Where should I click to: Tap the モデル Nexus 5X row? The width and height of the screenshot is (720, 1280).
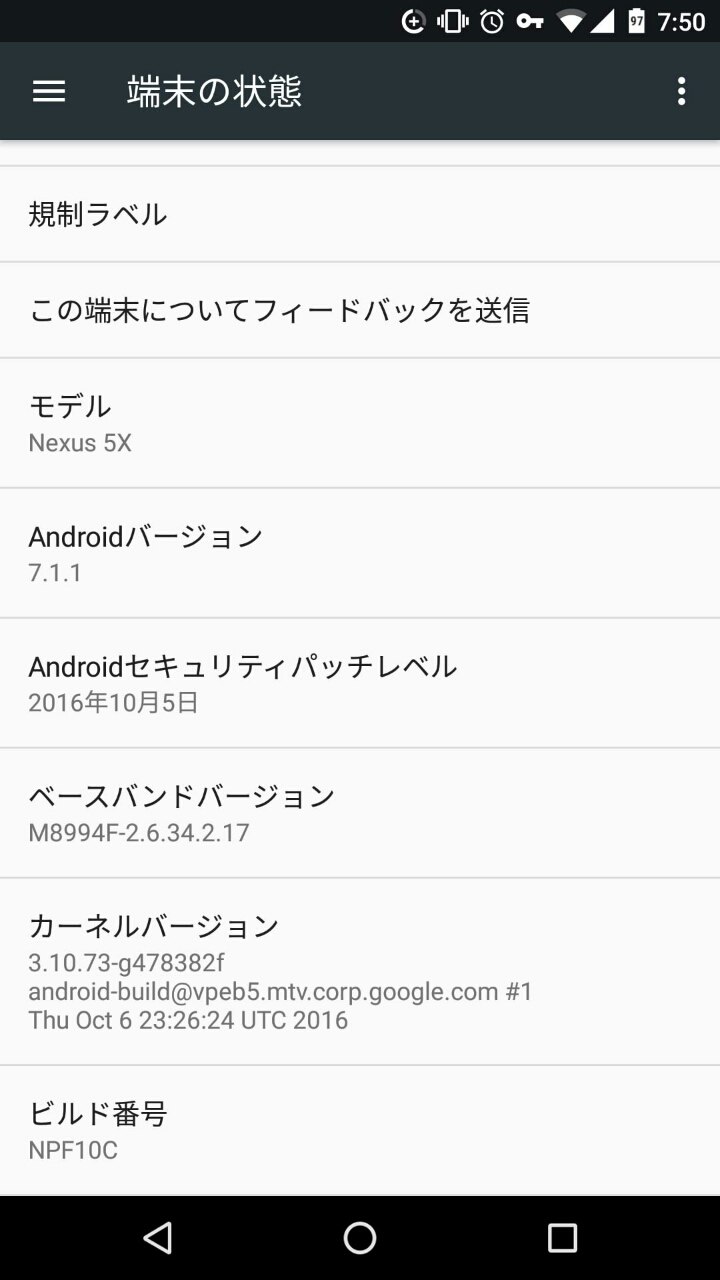coord(360,423)
